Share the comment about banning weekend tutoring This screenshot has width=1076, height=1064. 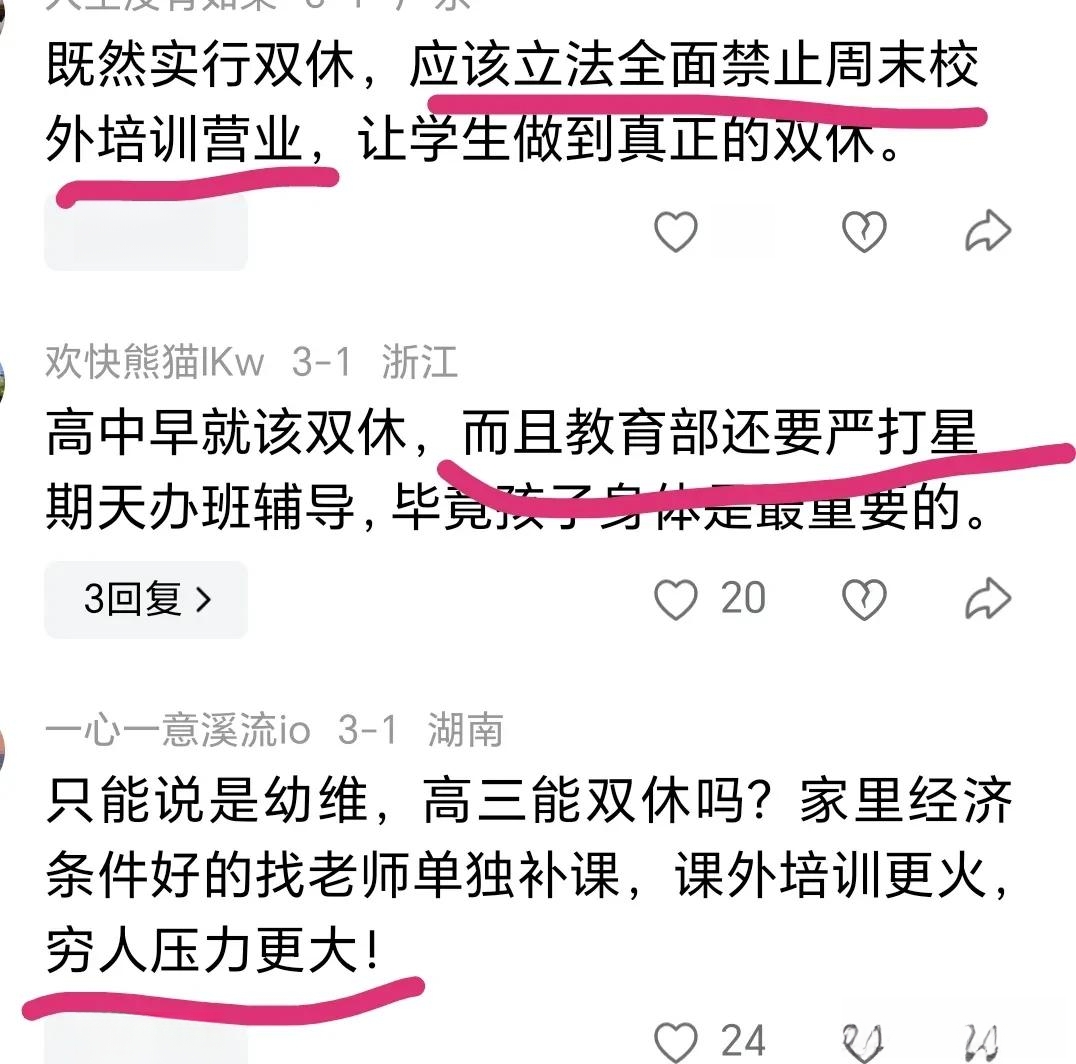[x=987, y=232]
